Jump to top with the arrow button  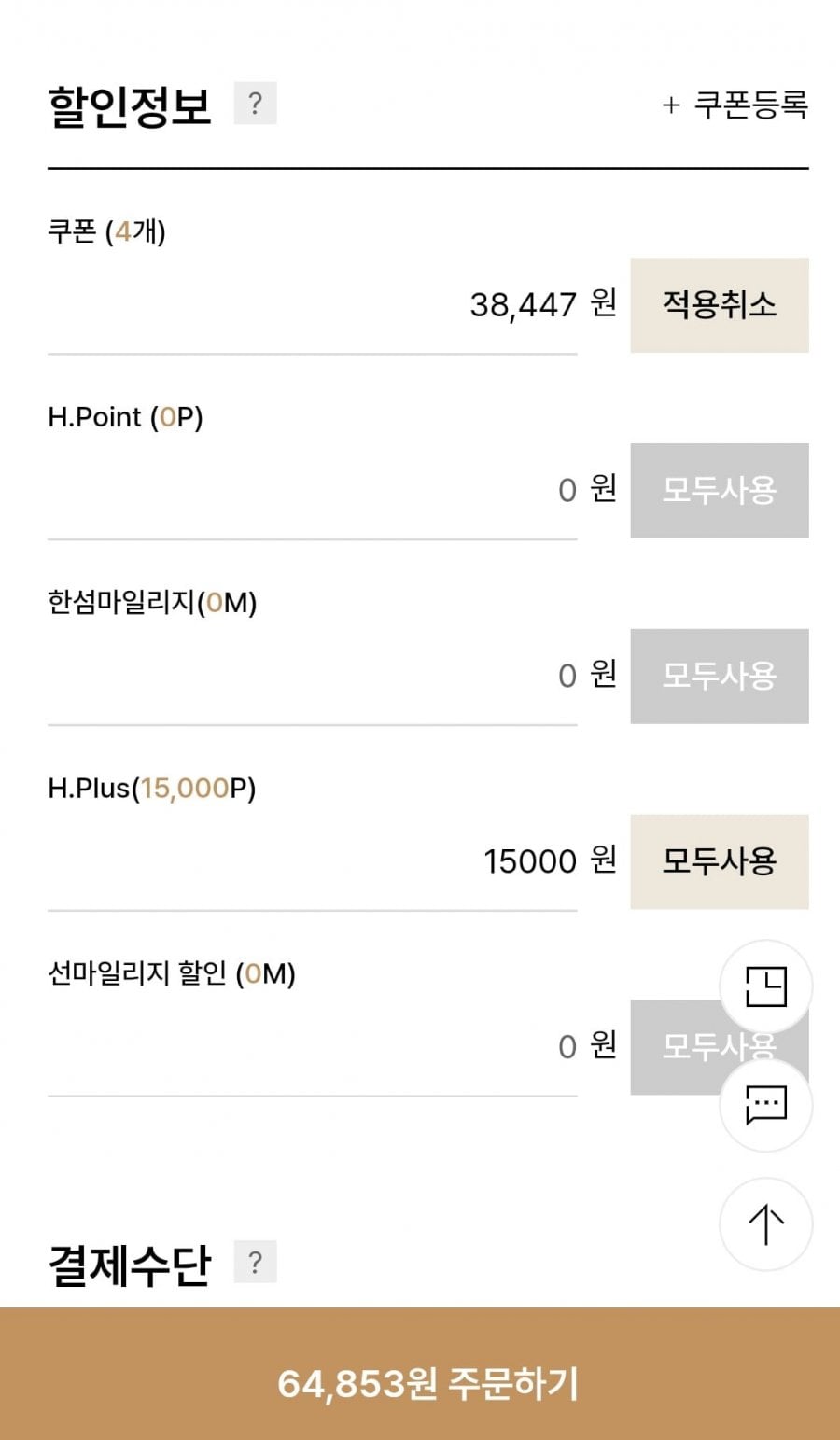click(x=766, y=1224)
